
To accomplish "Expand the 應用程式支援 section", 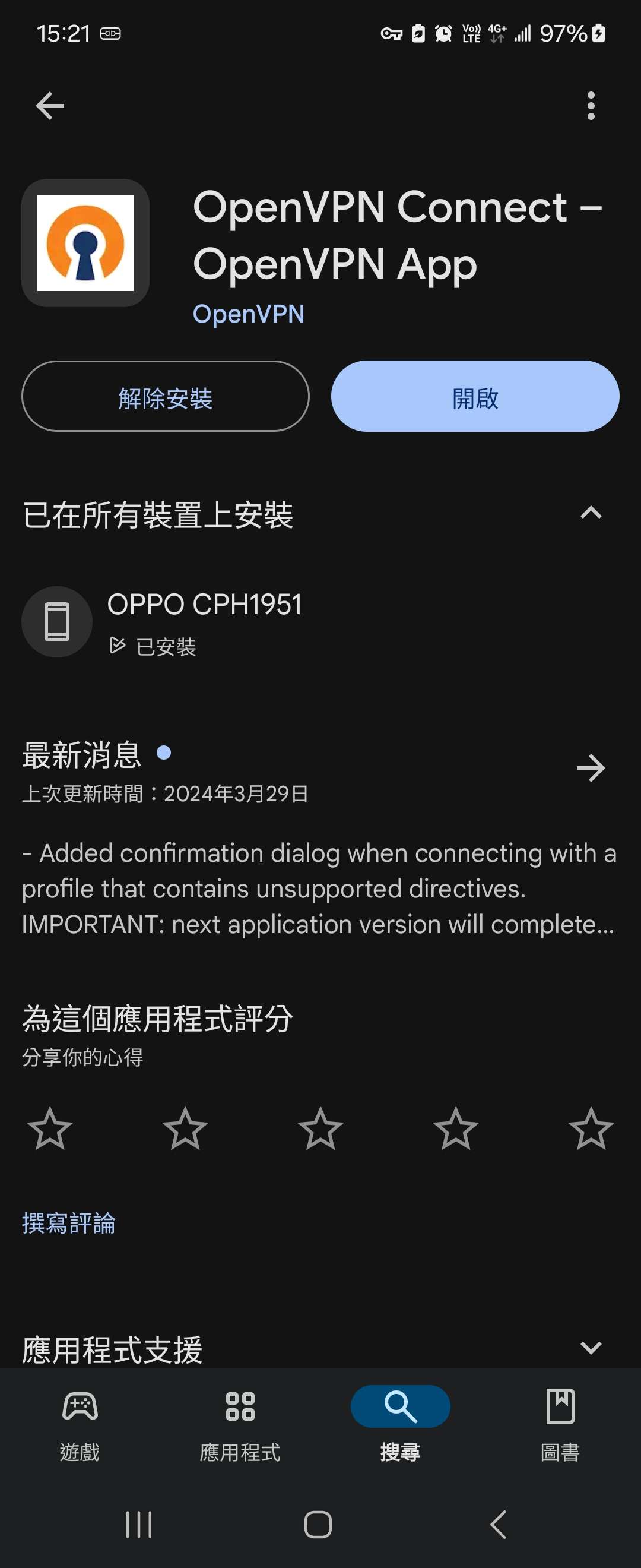I will point(591,1349).
